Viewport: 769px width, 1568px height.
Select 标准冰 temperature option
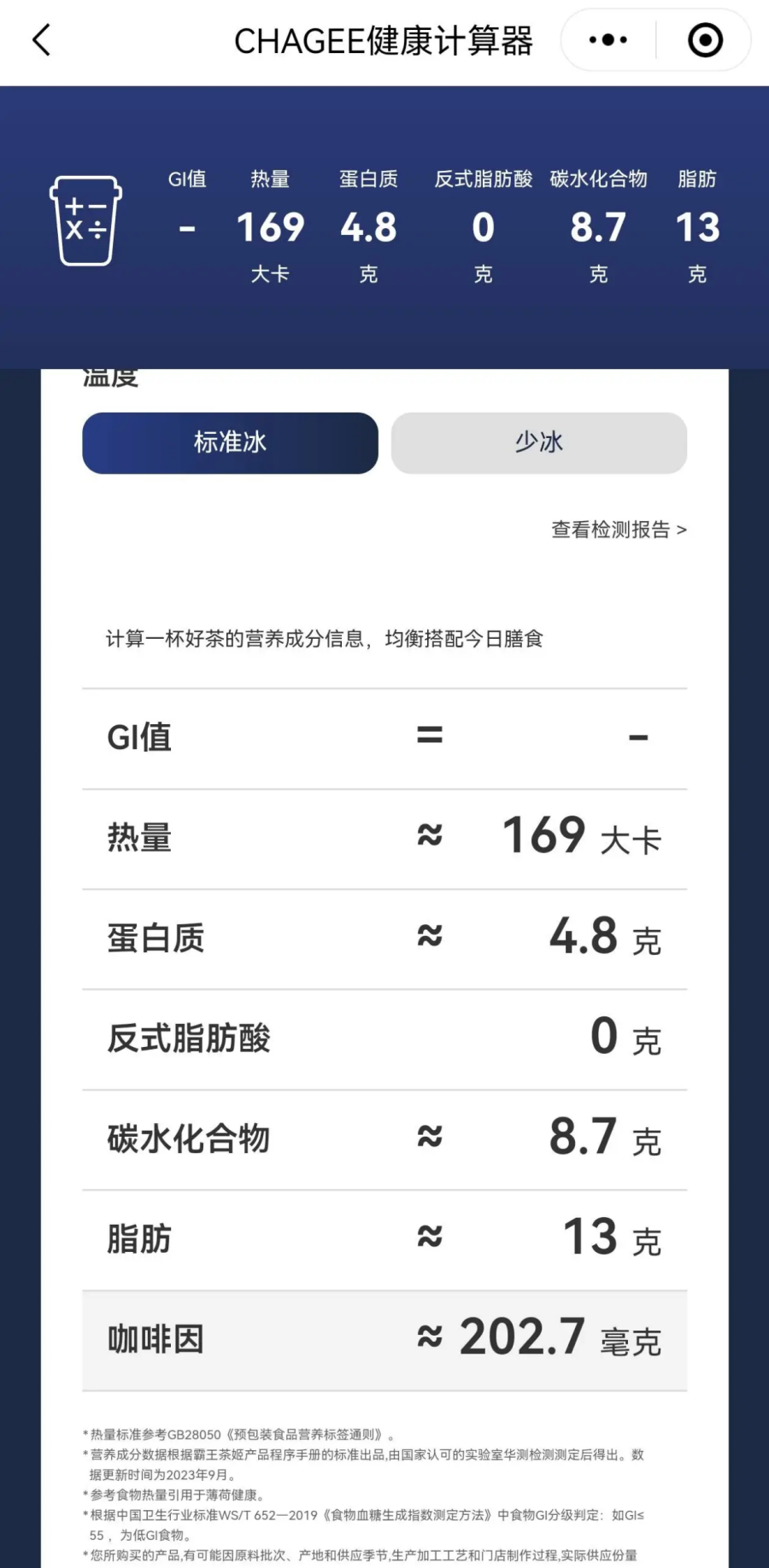point(230,442)
